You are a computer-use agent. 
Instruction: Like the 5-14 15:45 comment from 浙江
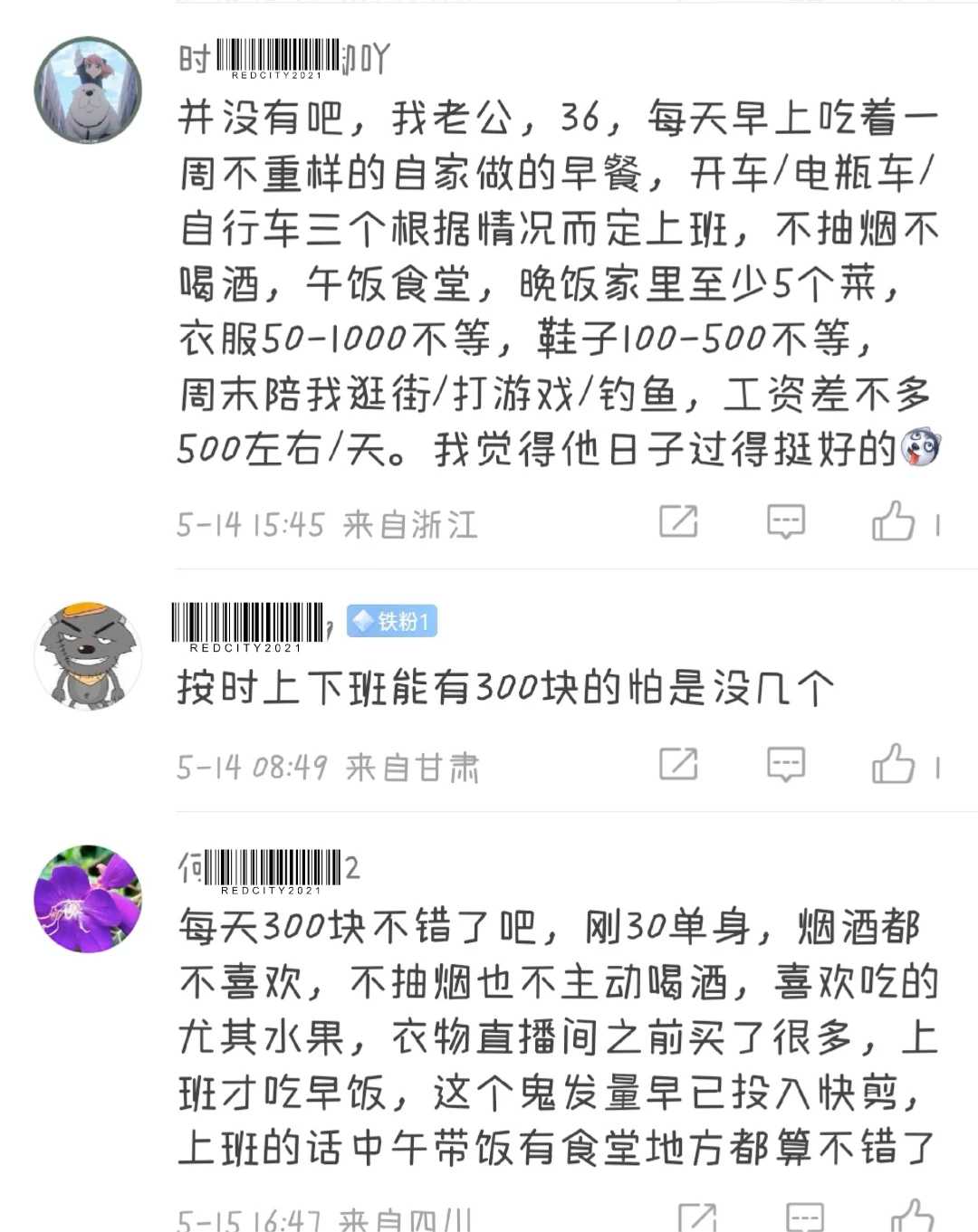coord(893,522)
